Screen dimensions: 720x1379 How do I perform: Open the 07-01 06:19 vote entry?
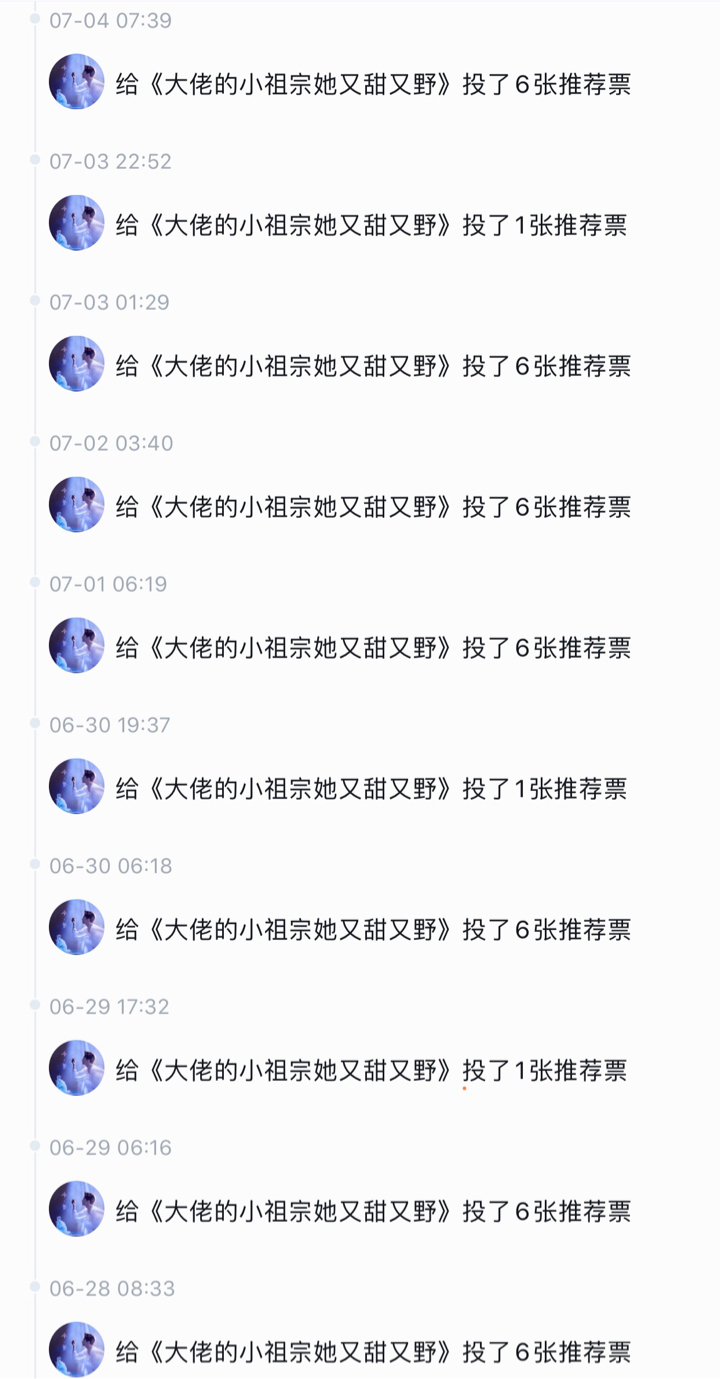(x=372, y=648)
